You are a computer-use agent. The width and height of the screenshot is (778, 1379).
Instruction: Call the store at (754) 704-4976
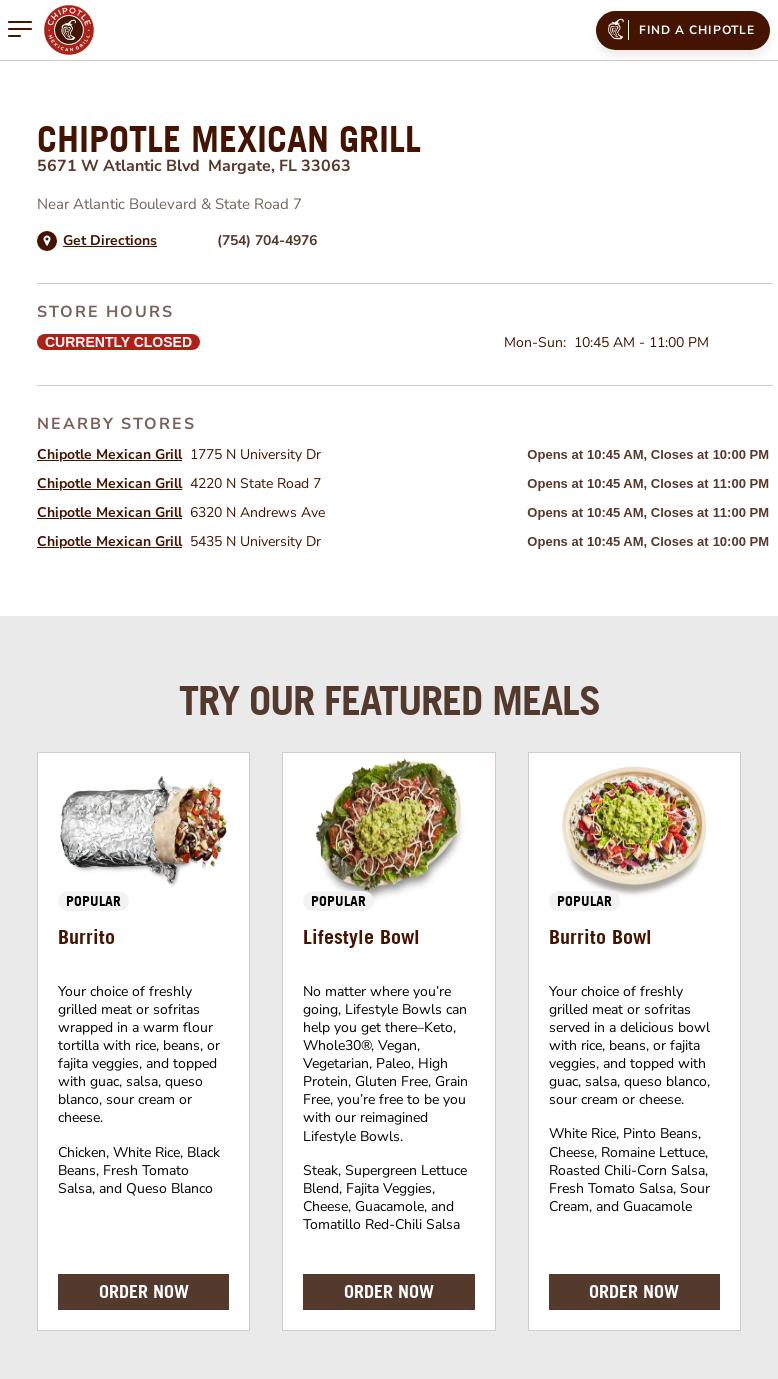pyautogui.click(x=267, y=241)
